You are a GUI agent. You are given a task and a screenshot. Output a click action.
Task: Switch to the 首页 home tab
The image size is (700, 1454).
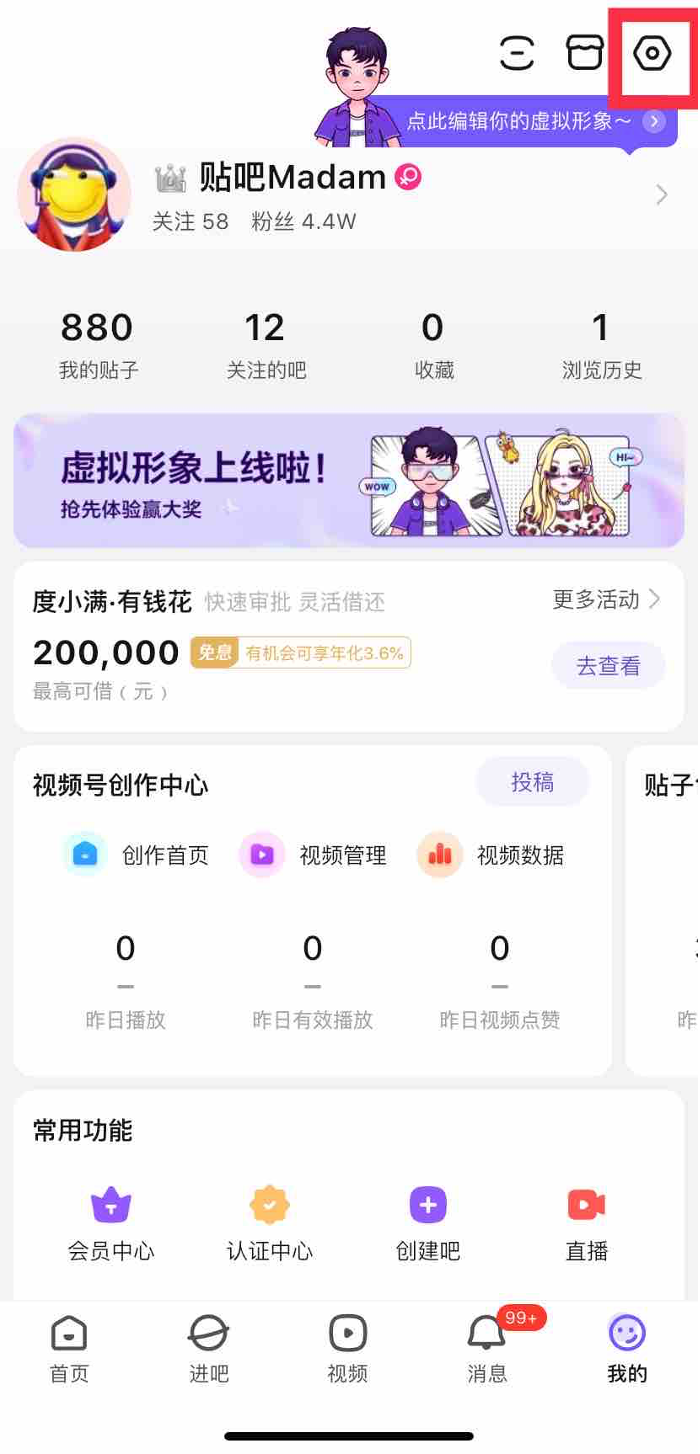[x=69, y=1348]
